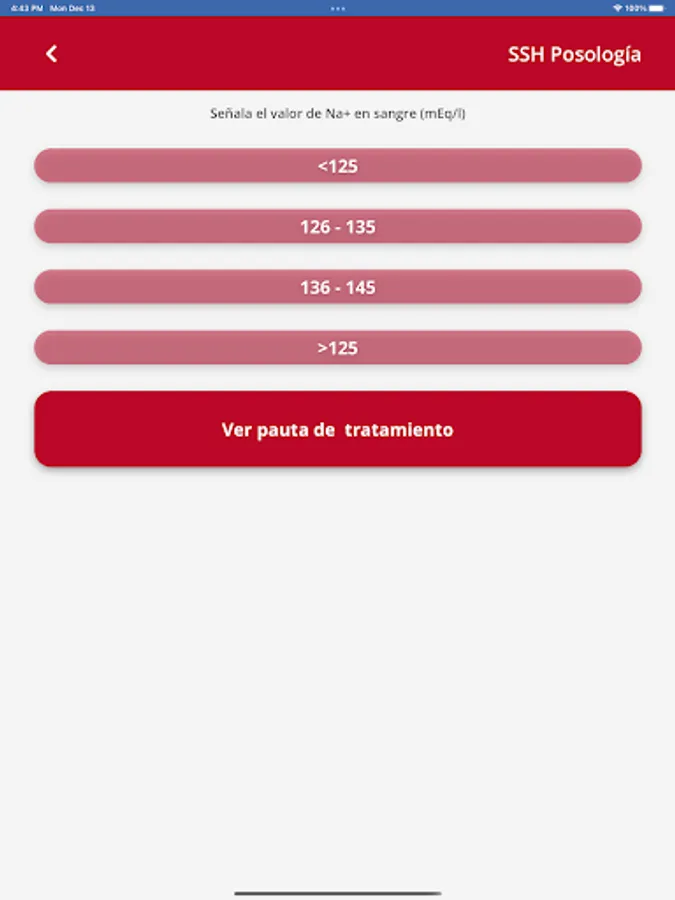Tap Ver pauta de tratamiento
Screen dimensions: 675x900
(338, 429)
